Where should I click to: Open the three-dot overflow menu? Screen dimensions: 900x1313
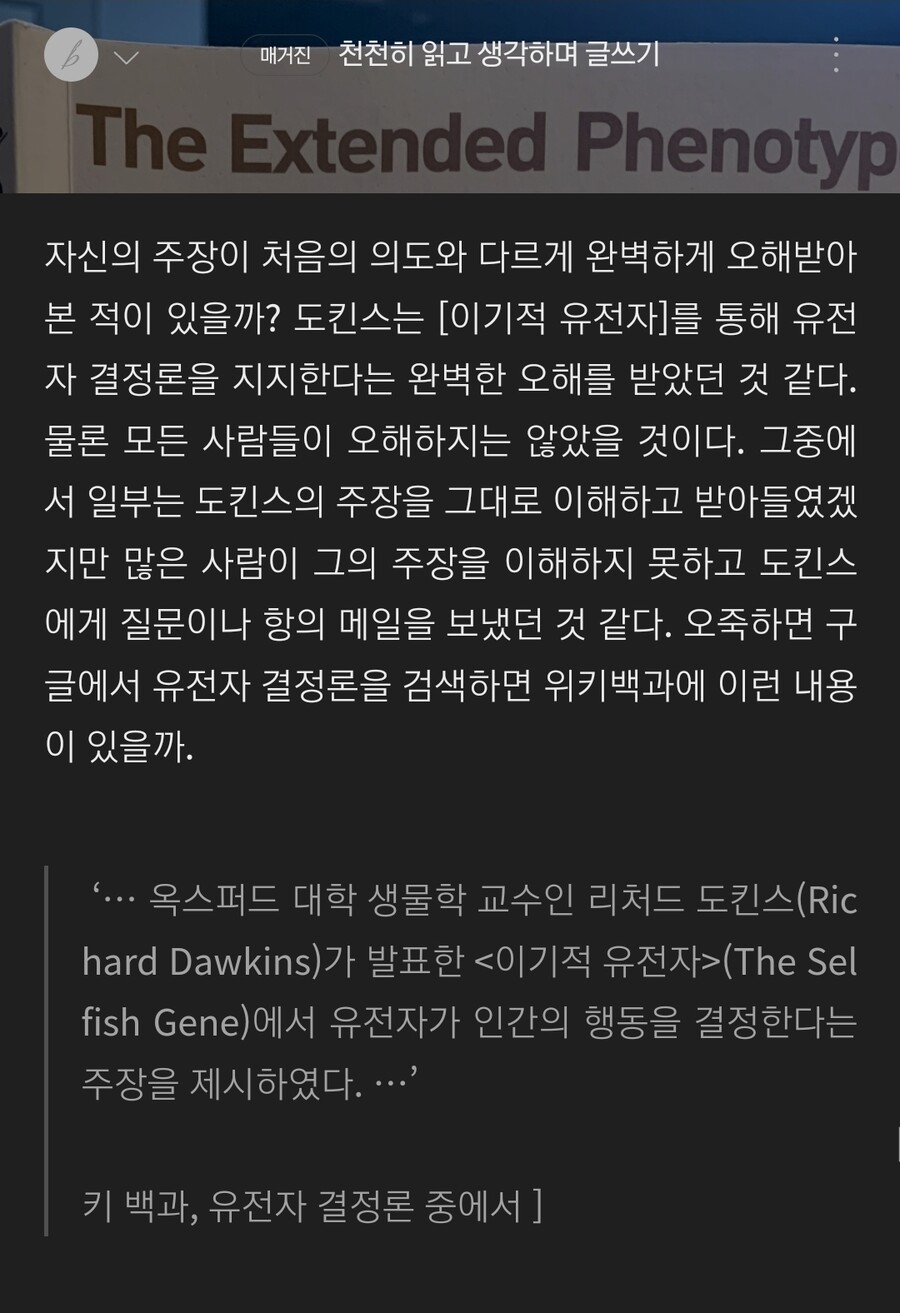point(836,55)
